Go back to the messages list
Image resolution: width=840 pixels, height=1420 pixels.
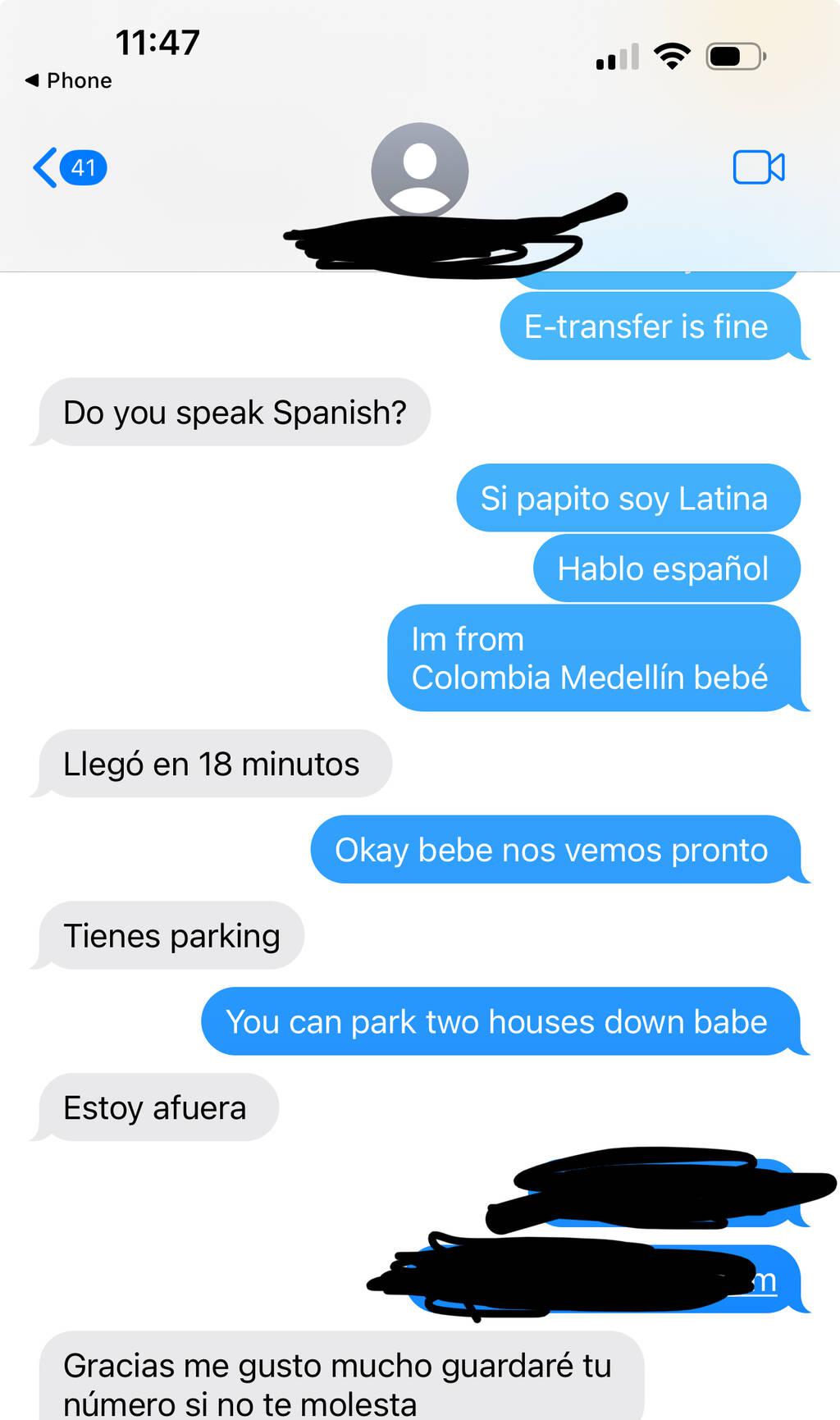click(67, 168)
